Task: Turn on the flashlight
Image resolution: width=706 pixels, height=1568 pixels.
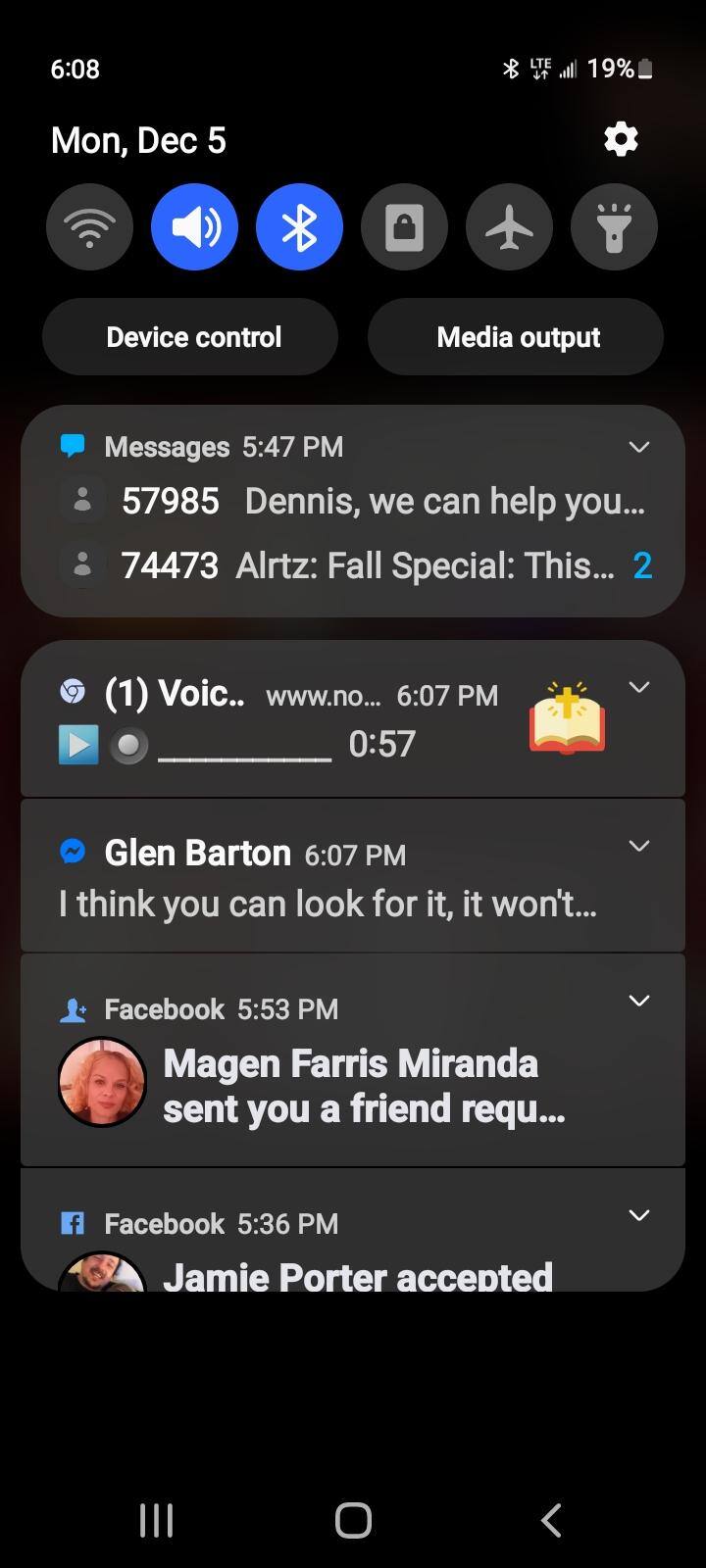Action: (614, 227)
